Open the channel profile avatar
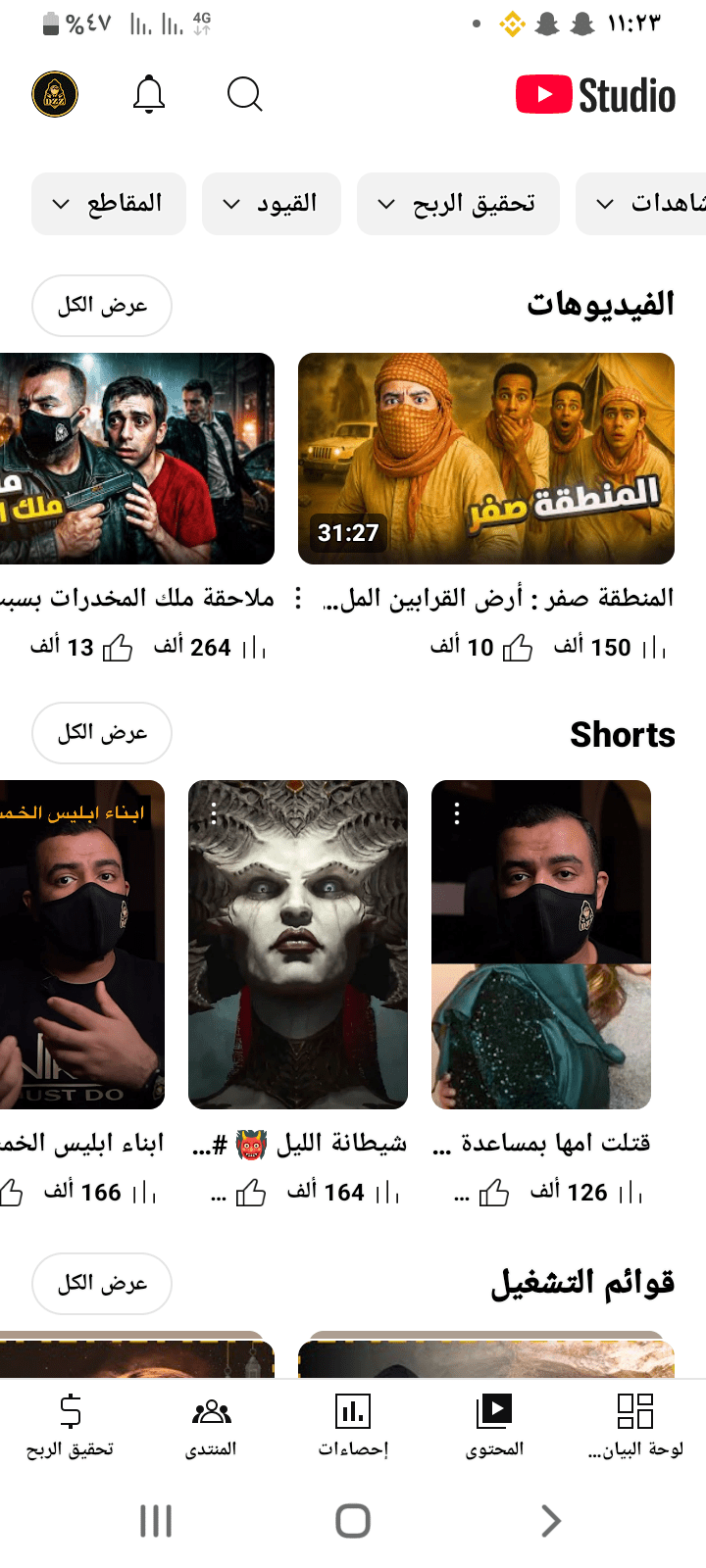706x1568 pixels. point(55,95)
